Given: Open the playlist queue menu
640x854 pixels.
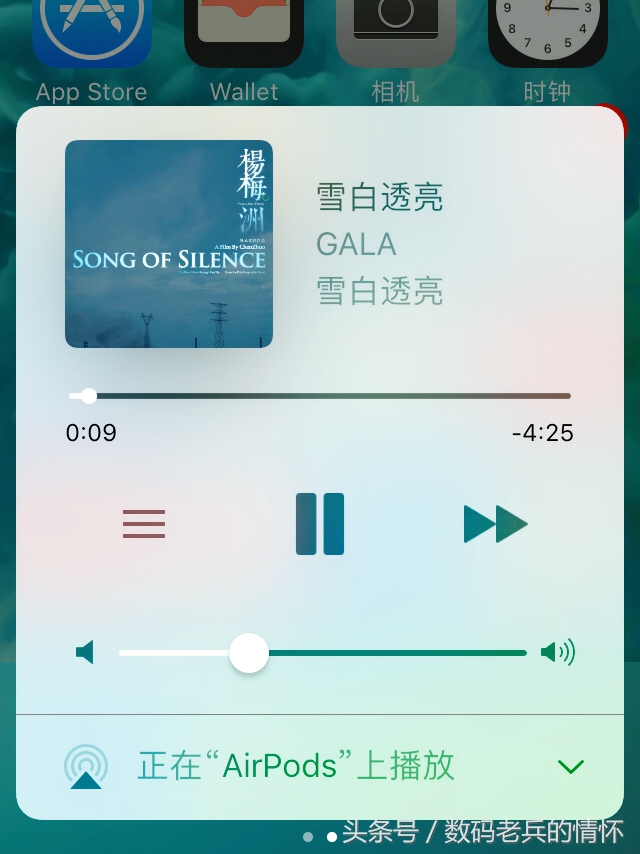Looking at the screenshot, I should pyautogui.click(x=144, y=523).
